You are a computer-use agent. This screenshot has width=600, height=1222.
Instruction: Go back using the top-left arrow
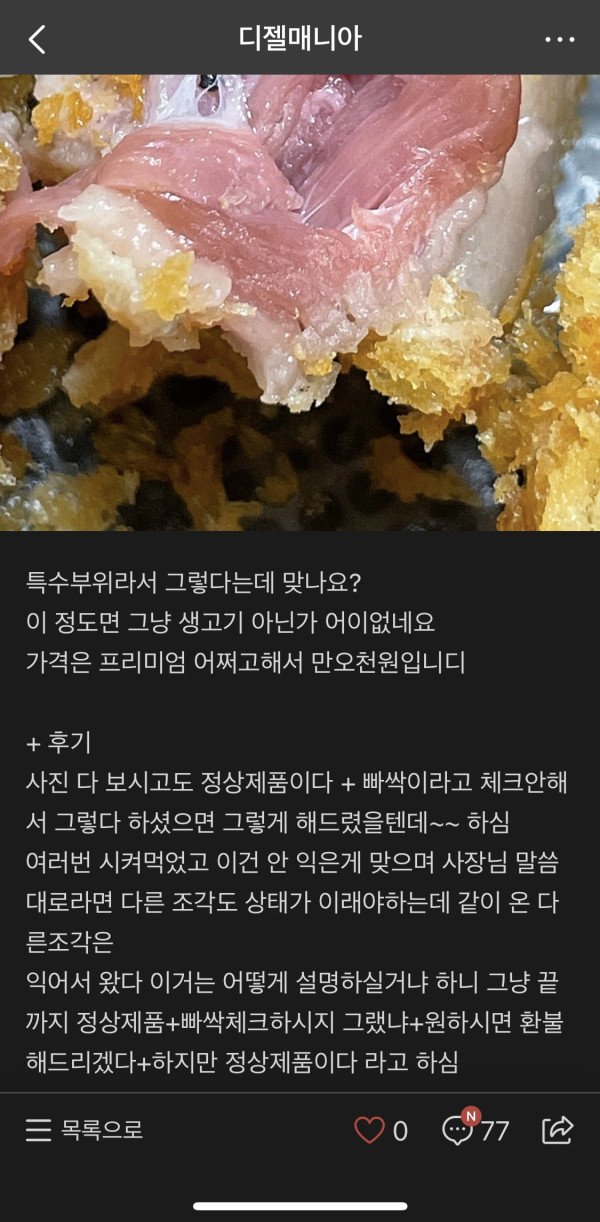coord(37,40)
